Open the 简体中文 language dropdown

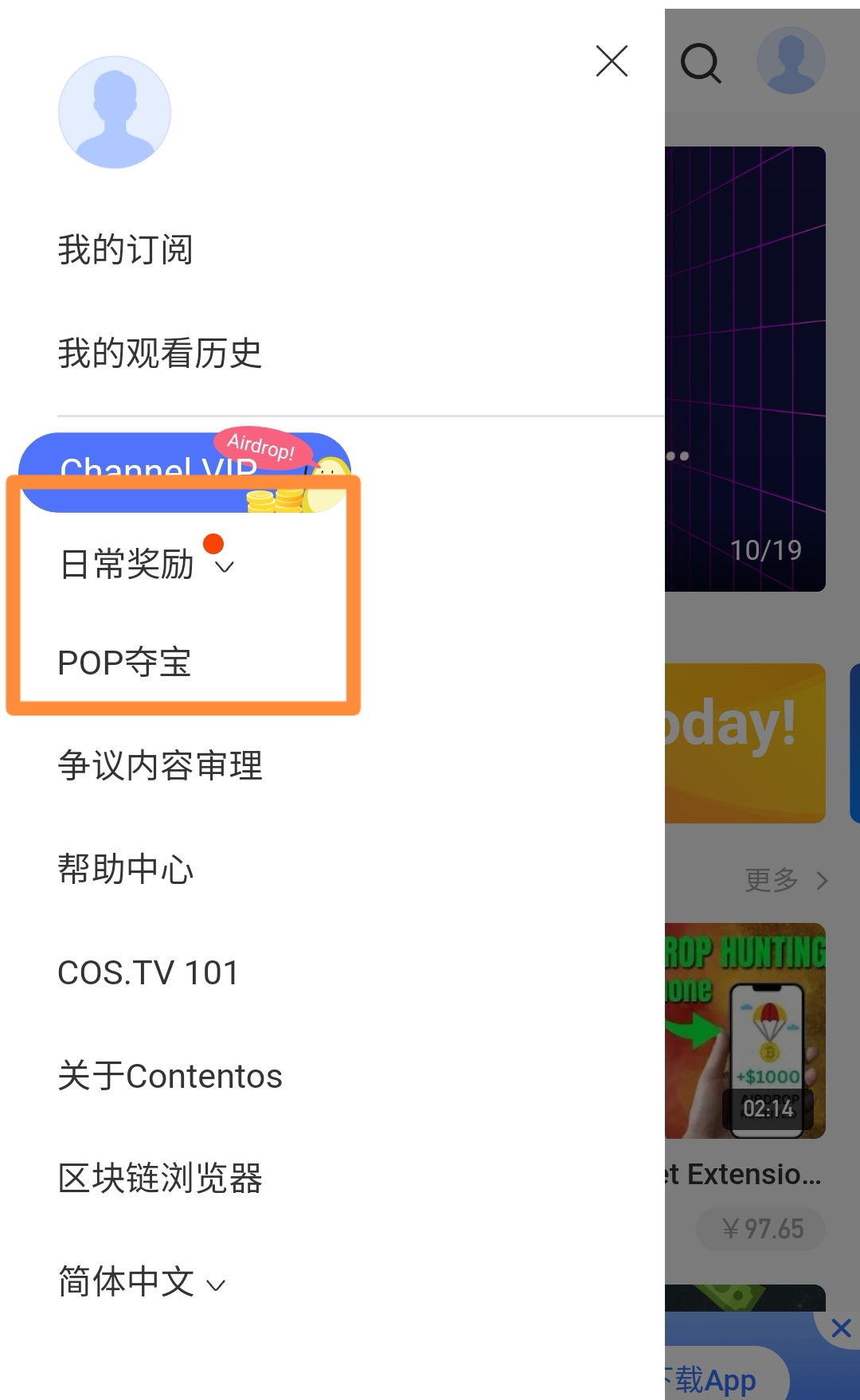(142, 1282)
